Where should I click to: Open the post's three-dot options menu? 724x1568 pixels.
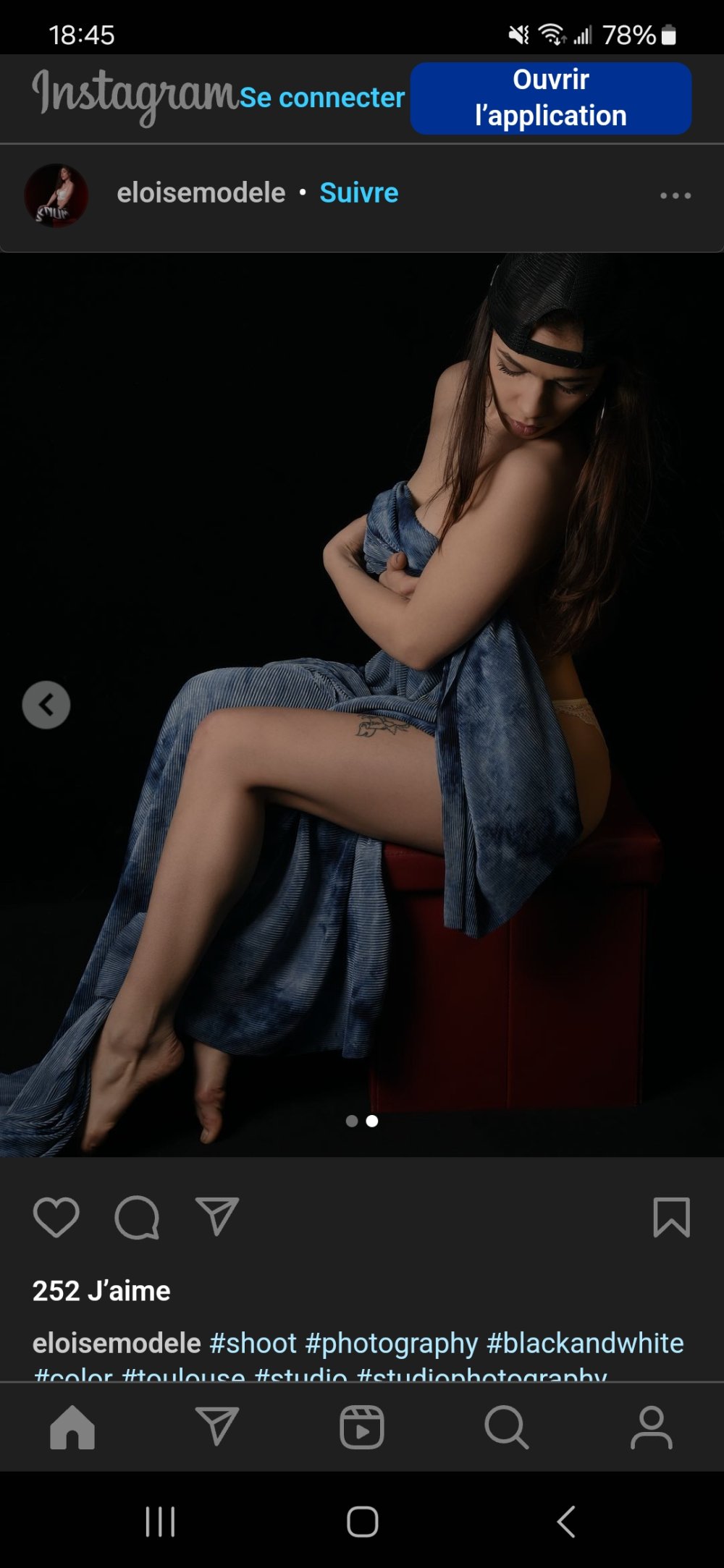(x=675, y=195)
